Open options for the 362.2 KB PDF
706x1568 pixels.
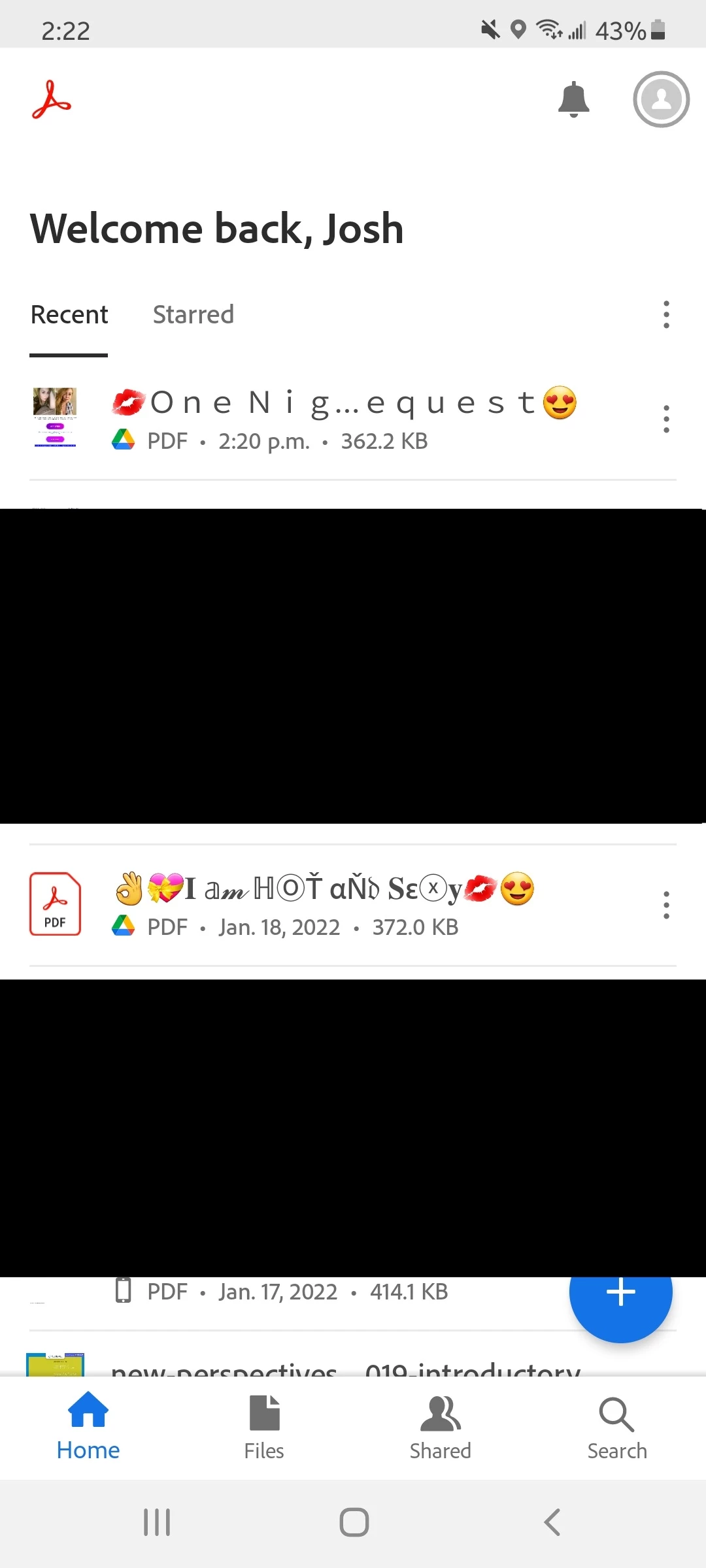coord(666,419)
